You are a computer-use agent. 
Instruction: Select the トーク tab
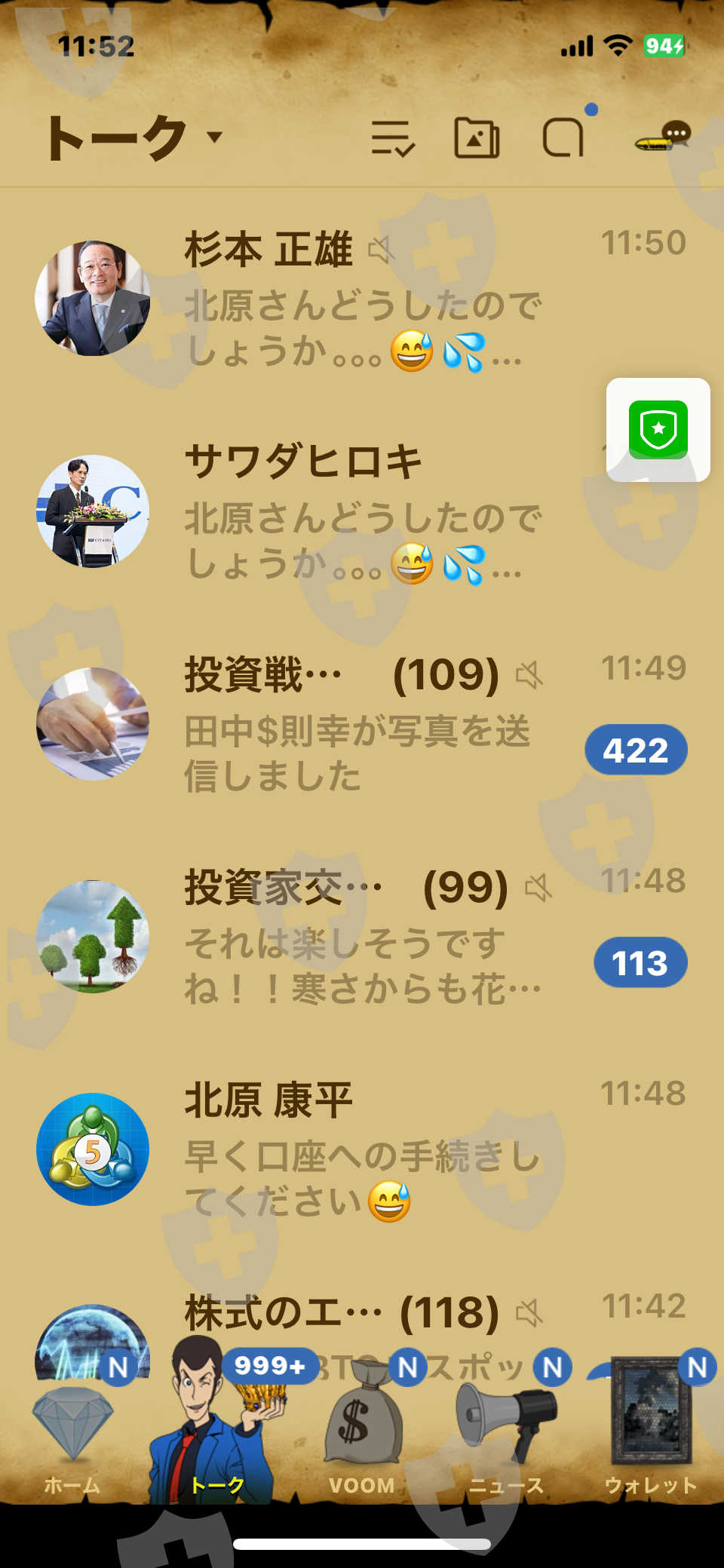217,1441
